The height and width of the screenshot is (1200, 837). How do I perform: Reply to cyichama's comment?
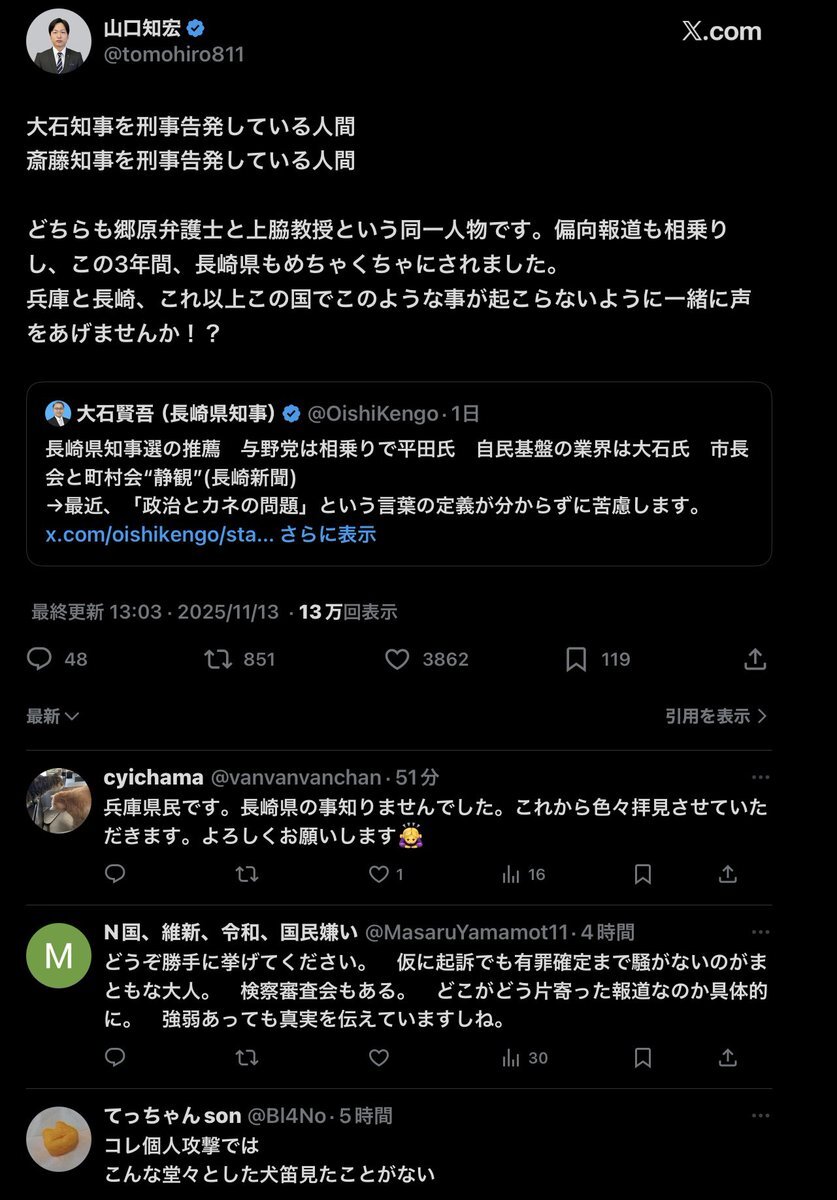tap(115, 874)
